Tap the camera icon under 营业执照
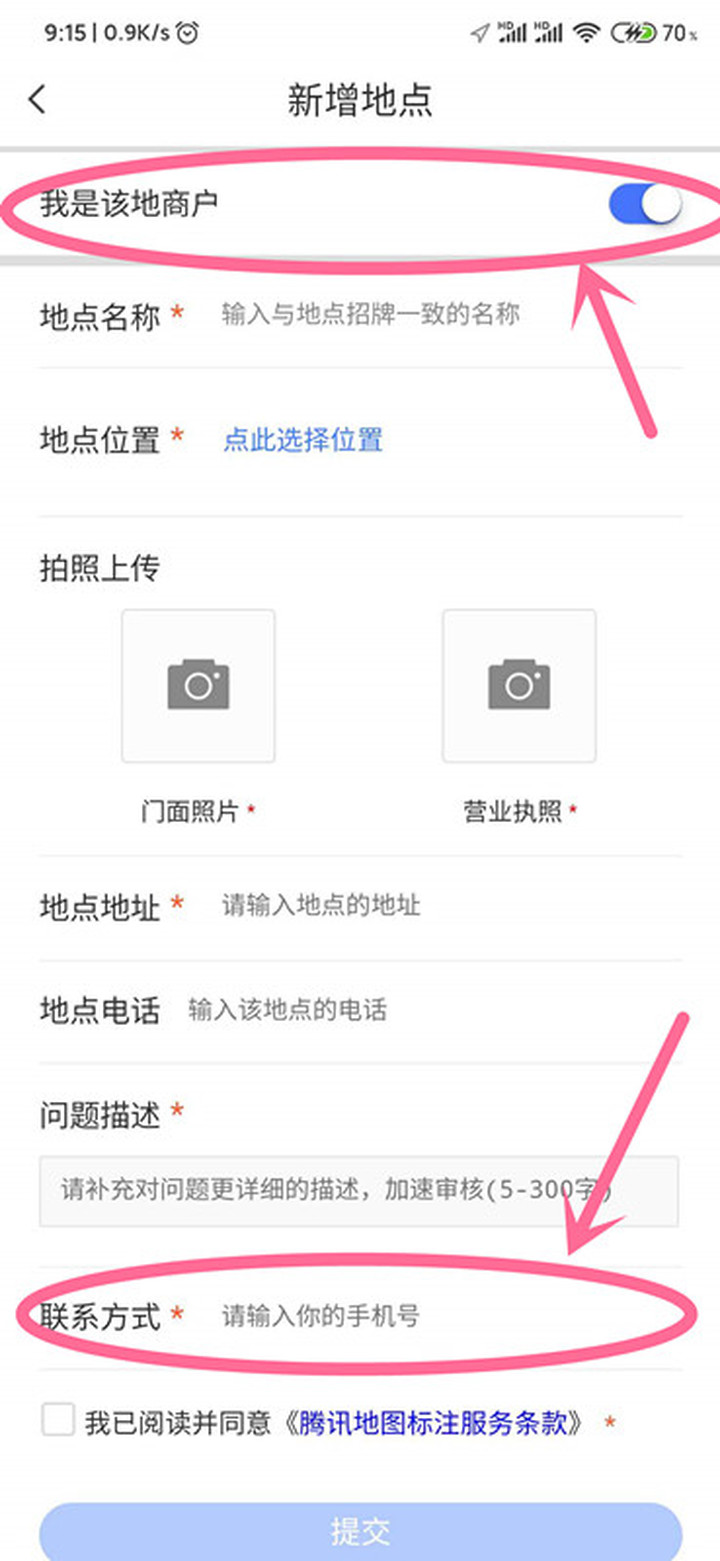 (518, 685)
